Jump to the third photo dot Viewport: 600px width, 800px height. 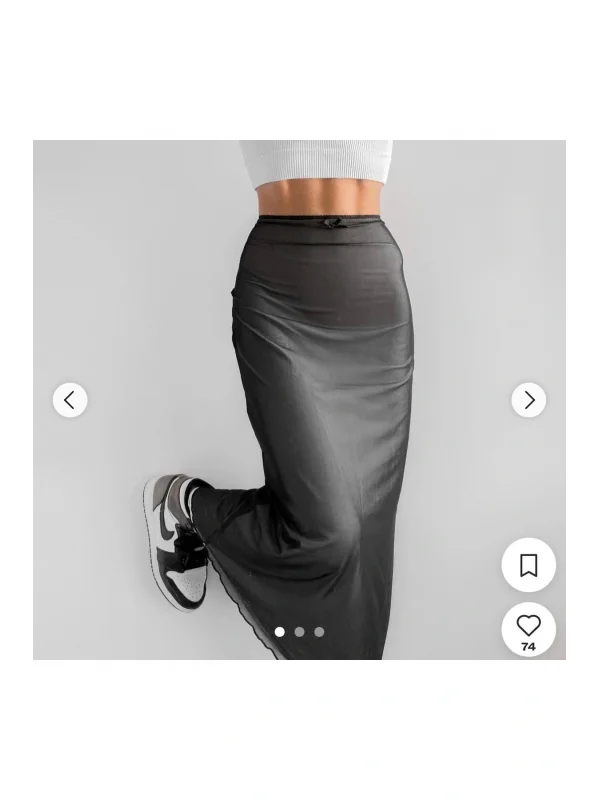[x=319, y=632]
